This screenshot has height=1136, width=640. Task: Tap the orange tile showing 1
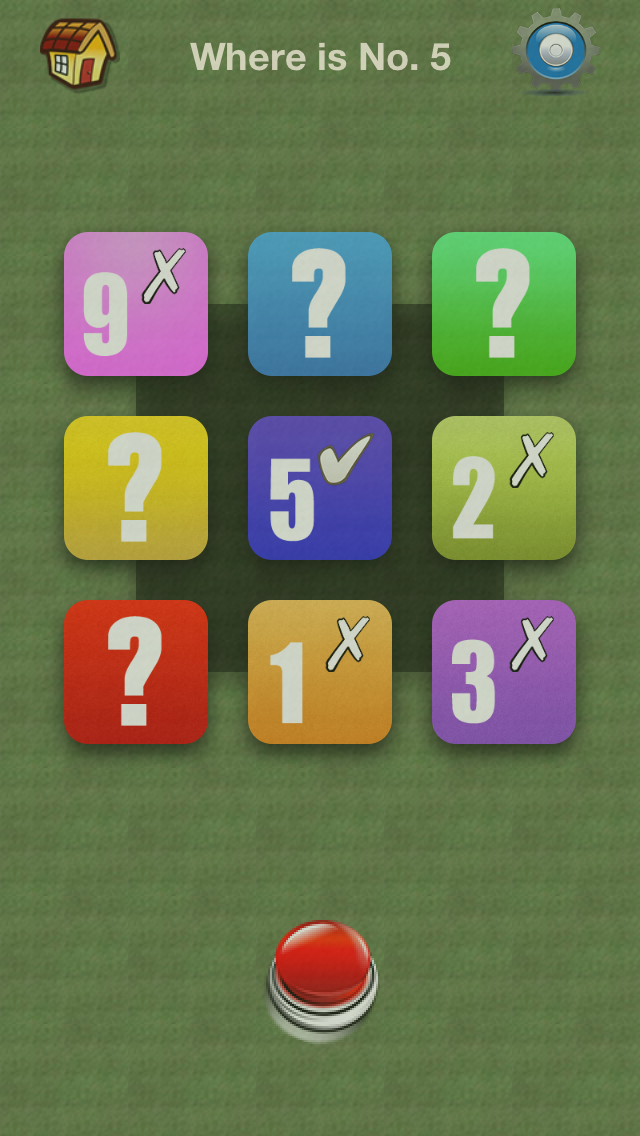pyautogui.click(x=320, y=672)
